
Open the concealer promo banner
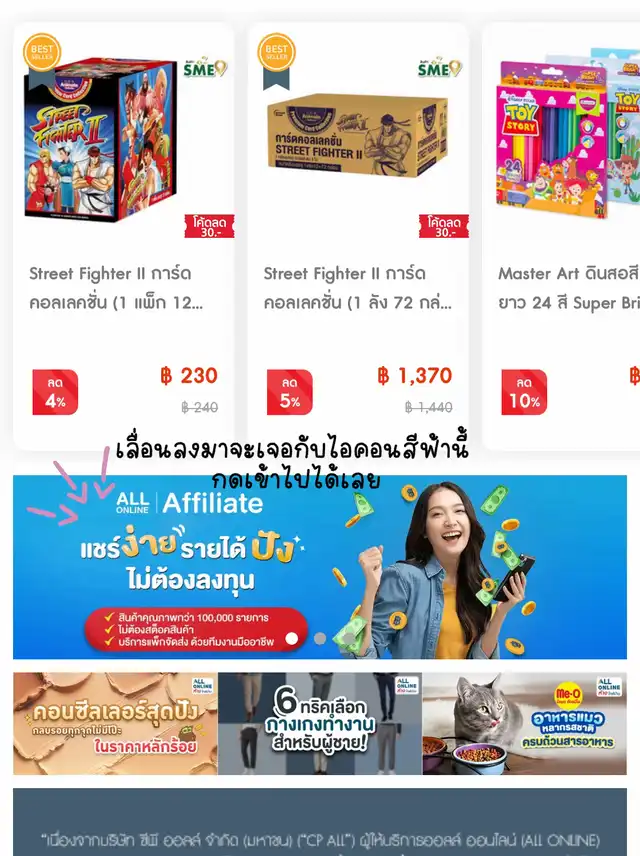tap(115, 724)
